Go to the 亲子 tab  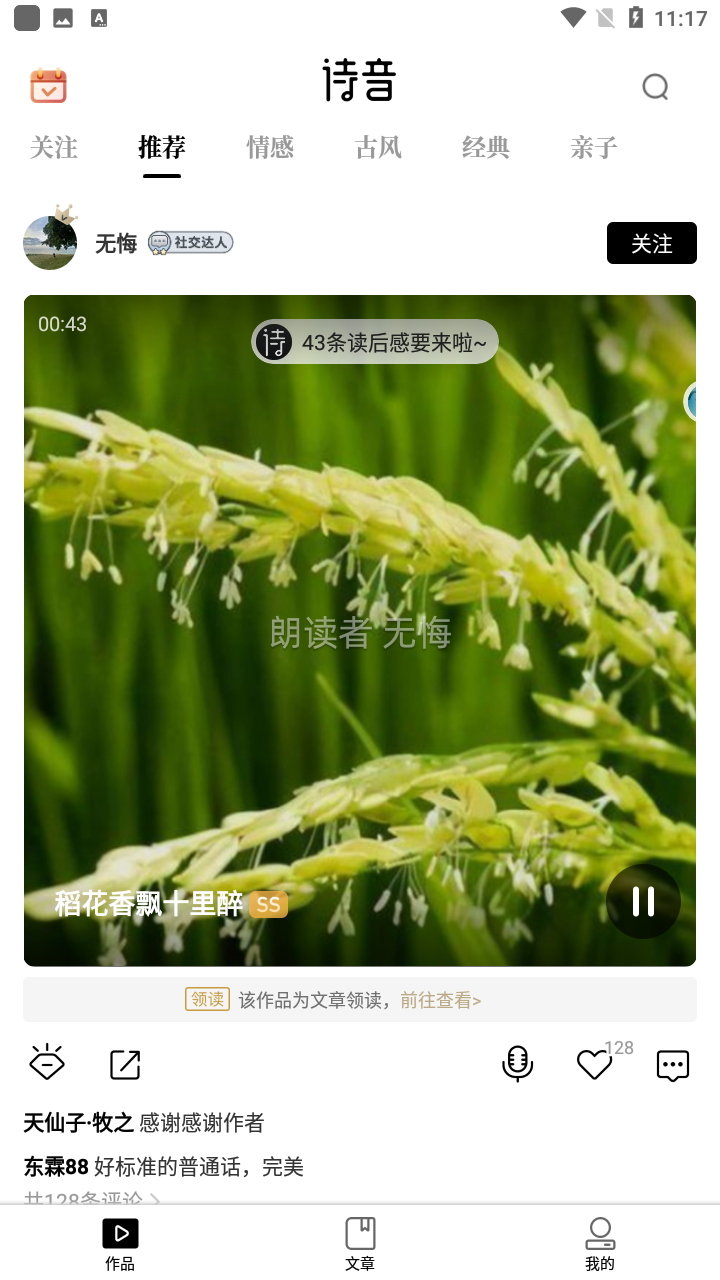coord(594,148)
